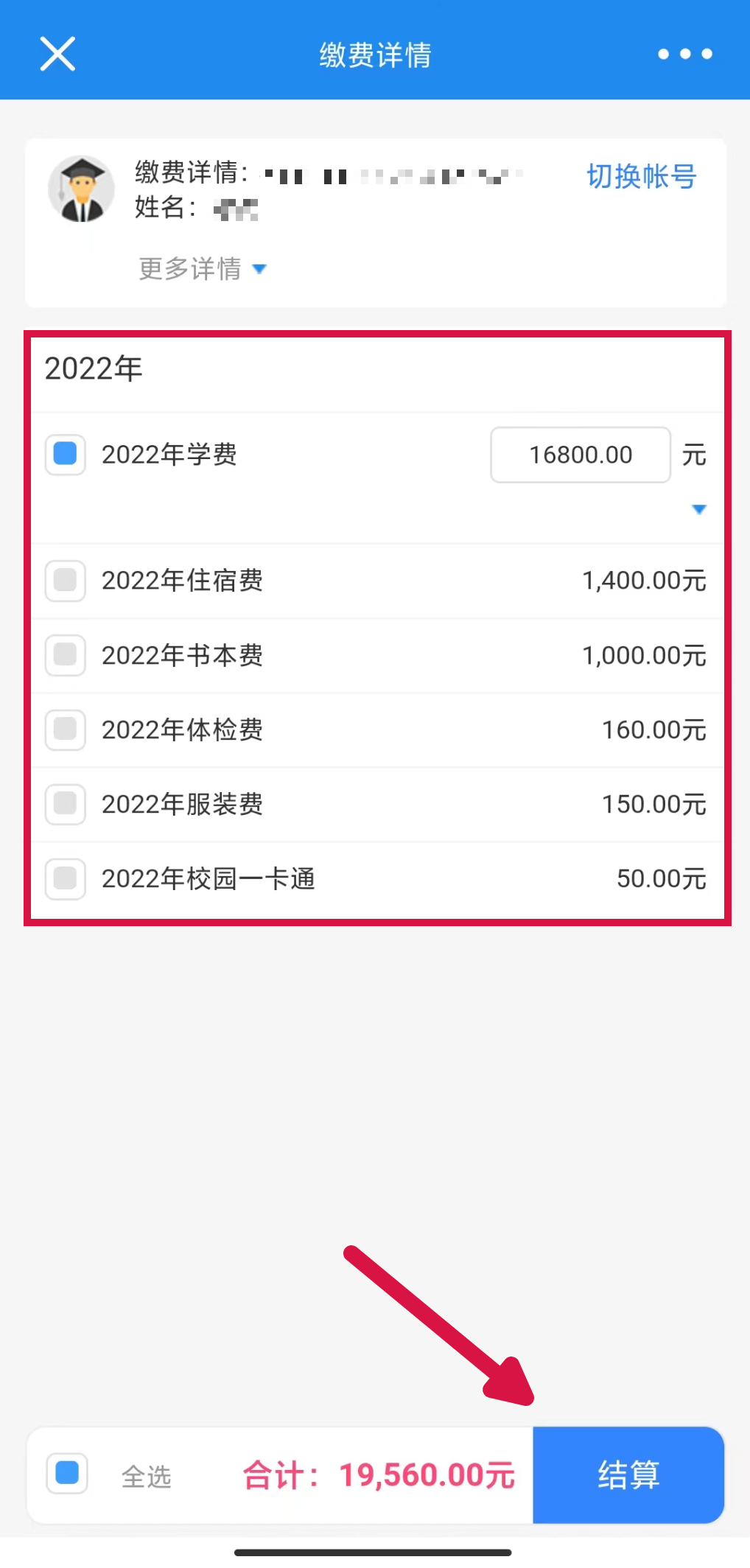Image resolution: width=750 pixels, height=1568 pixels.
Task: Check the 2022年住宿费 accommodation fee
Action: pyautogui.click(x=65, y=581)
